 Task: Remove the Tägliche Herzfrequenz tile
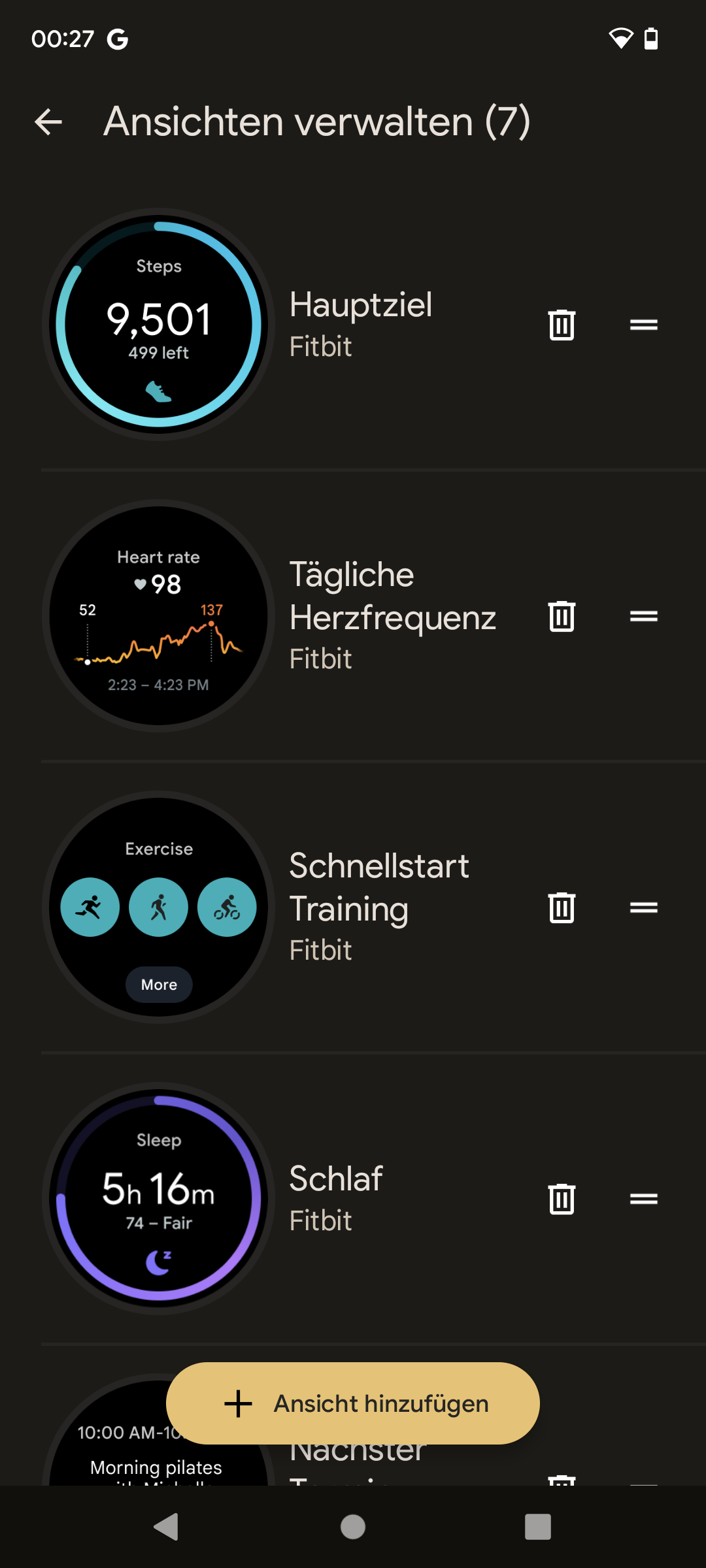562,616
